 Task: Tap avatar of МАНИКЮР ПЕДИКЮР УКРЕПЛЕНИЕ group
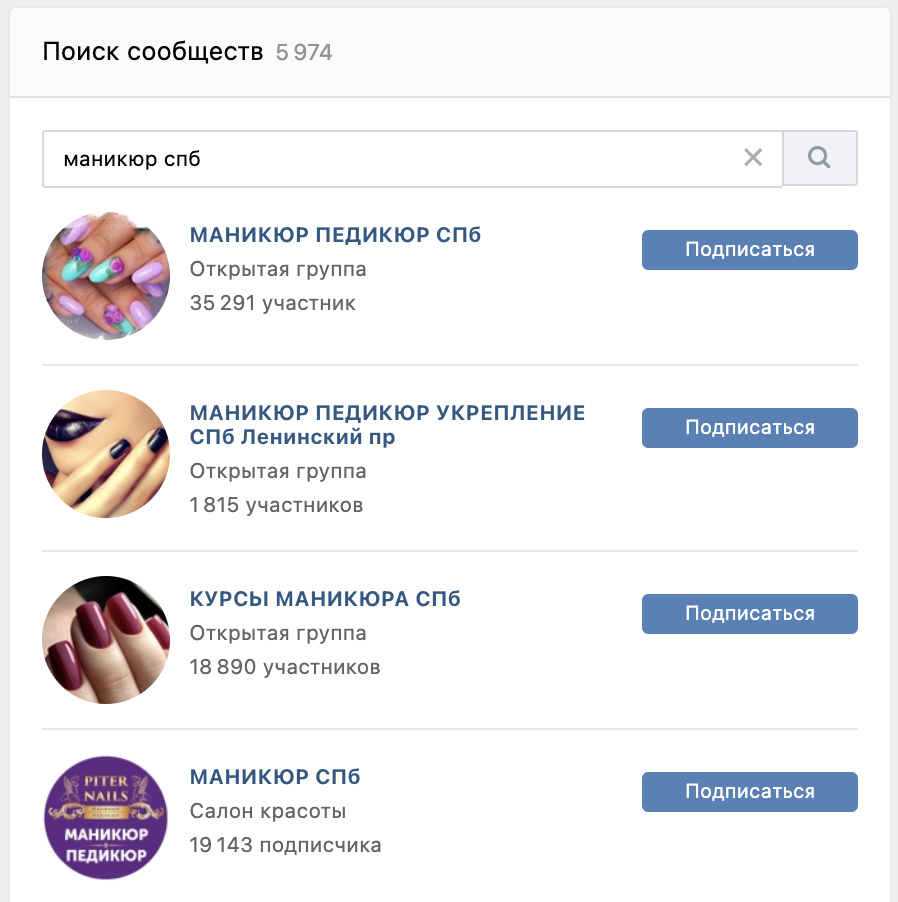[106, 454]
